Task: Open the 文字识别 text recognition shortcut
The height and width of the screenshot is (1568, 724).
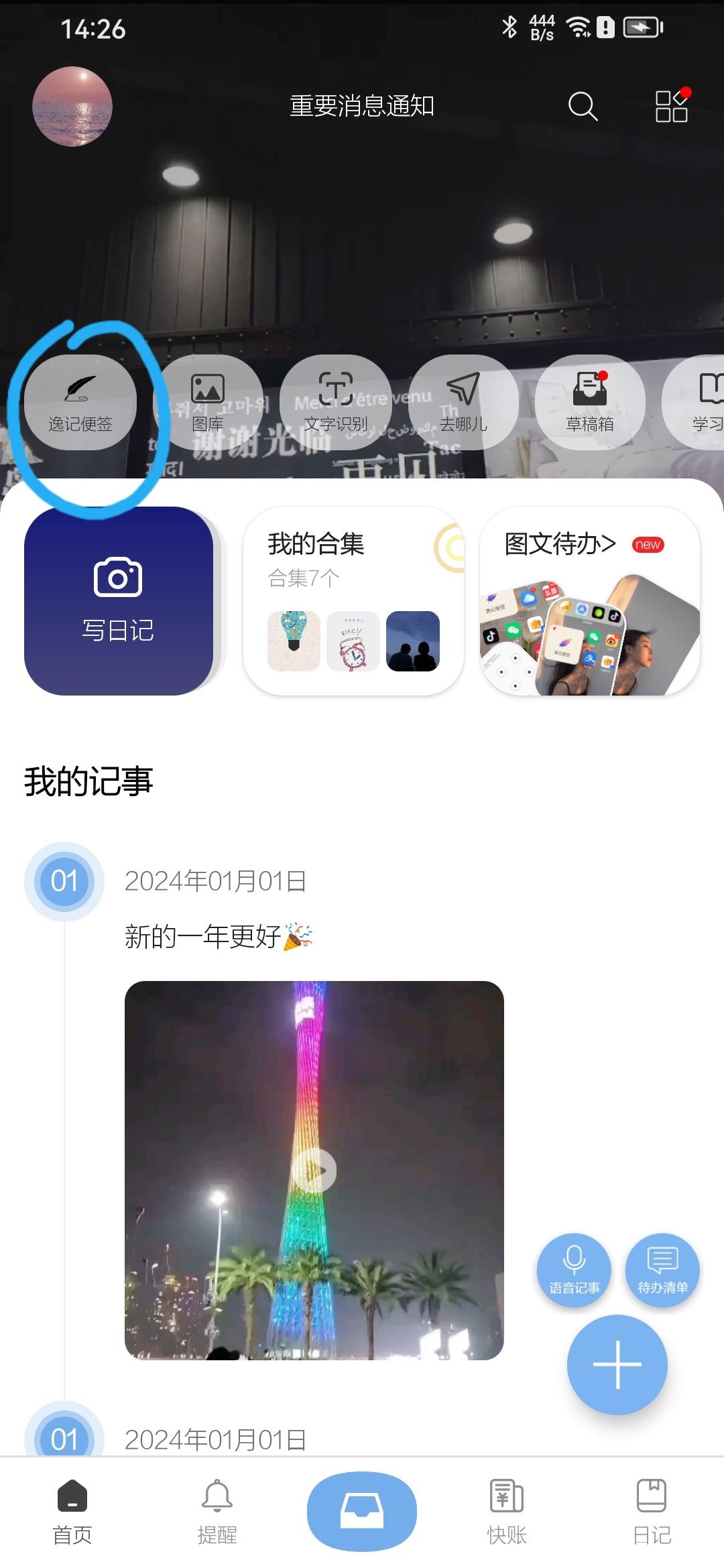Action: (335, 402)
